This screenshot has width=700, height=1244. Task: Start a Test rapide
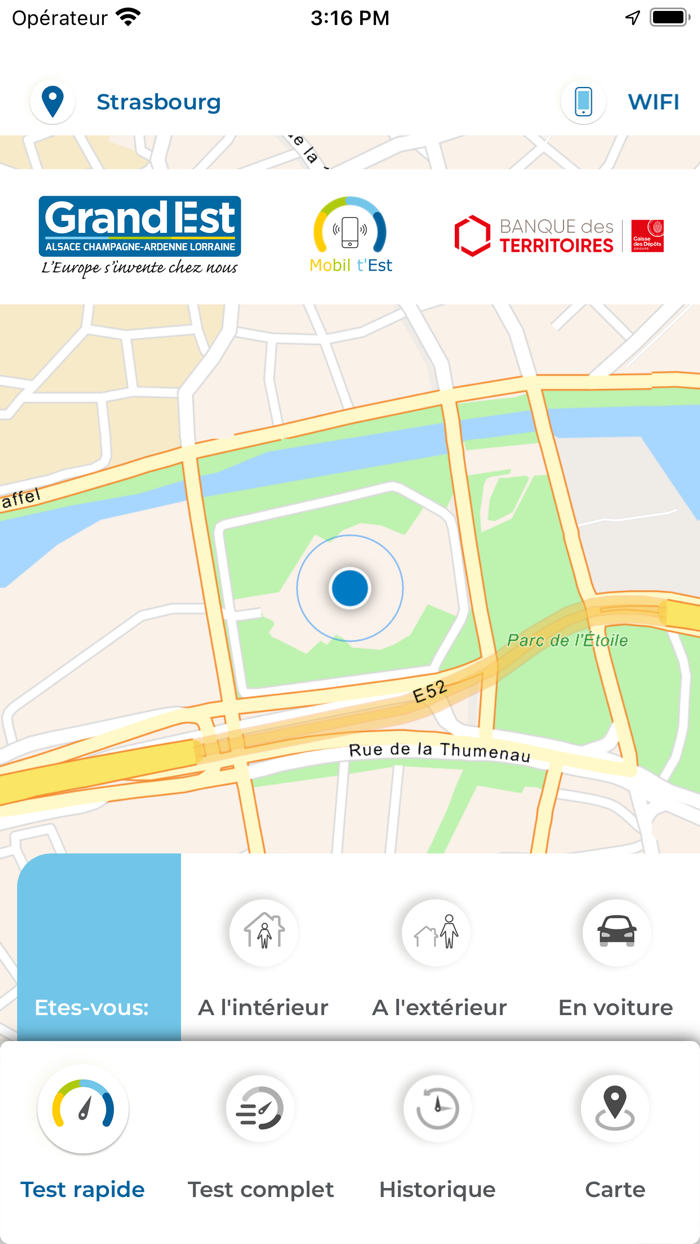point(83,1135)
